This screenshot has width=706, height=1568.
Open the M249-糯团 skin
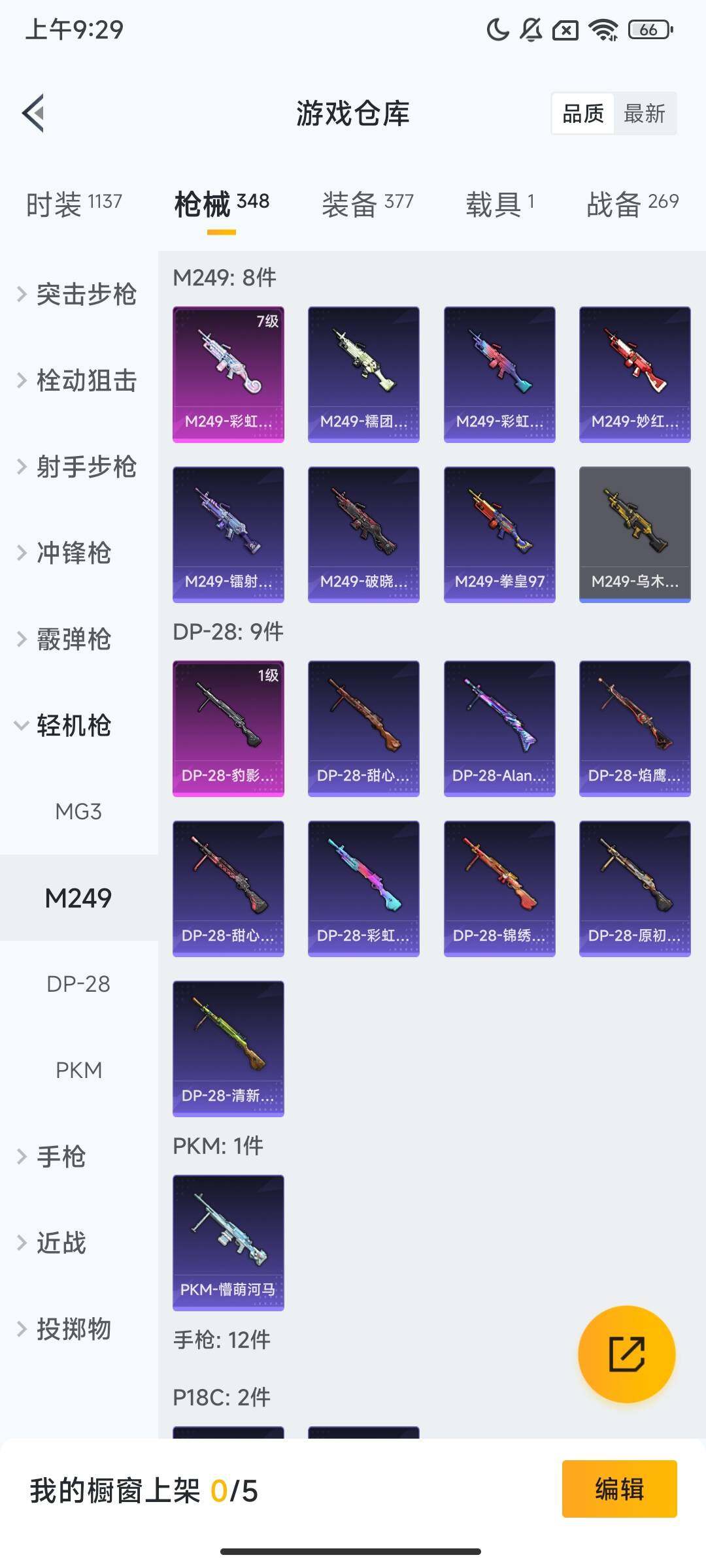click(x=363, y=374)
